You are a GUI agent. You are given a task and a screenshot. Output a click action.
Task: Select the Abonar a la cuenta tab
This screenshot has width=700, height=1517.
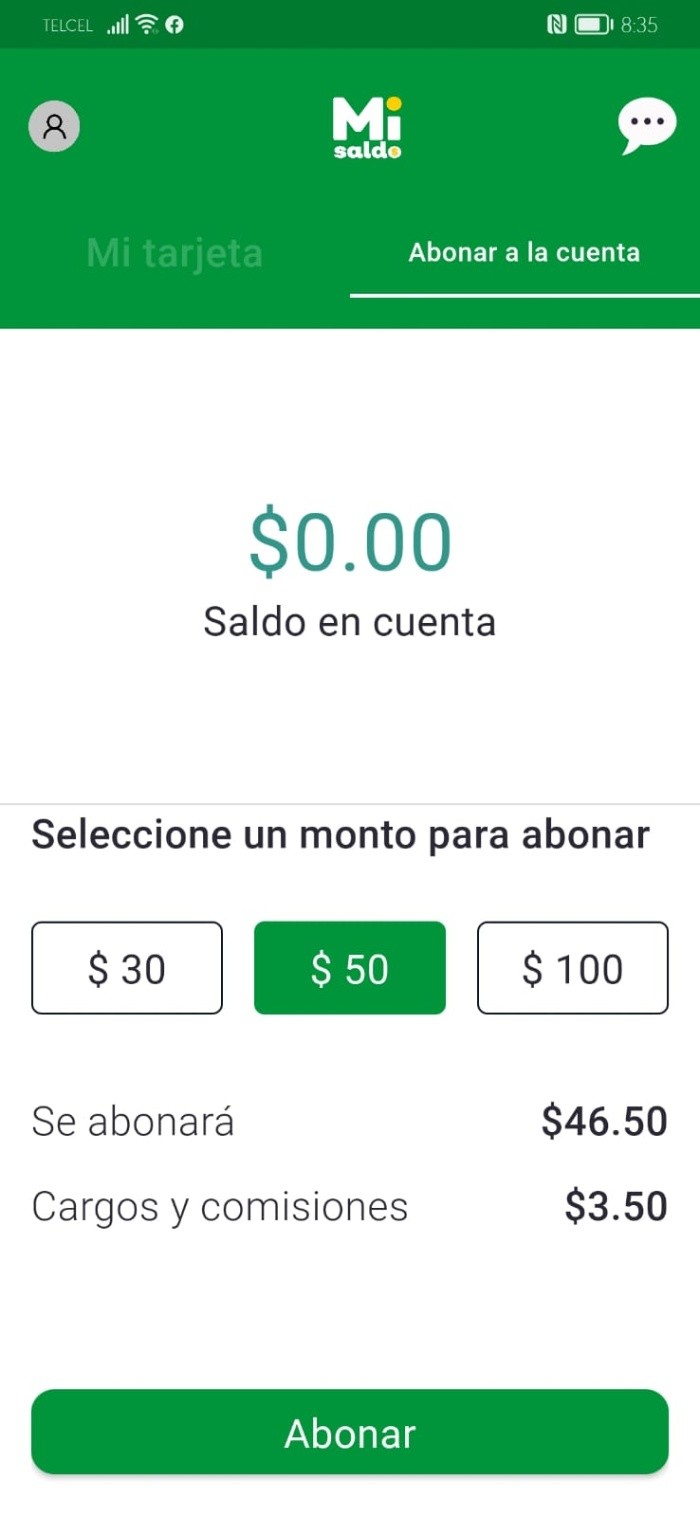pos(524,253)
